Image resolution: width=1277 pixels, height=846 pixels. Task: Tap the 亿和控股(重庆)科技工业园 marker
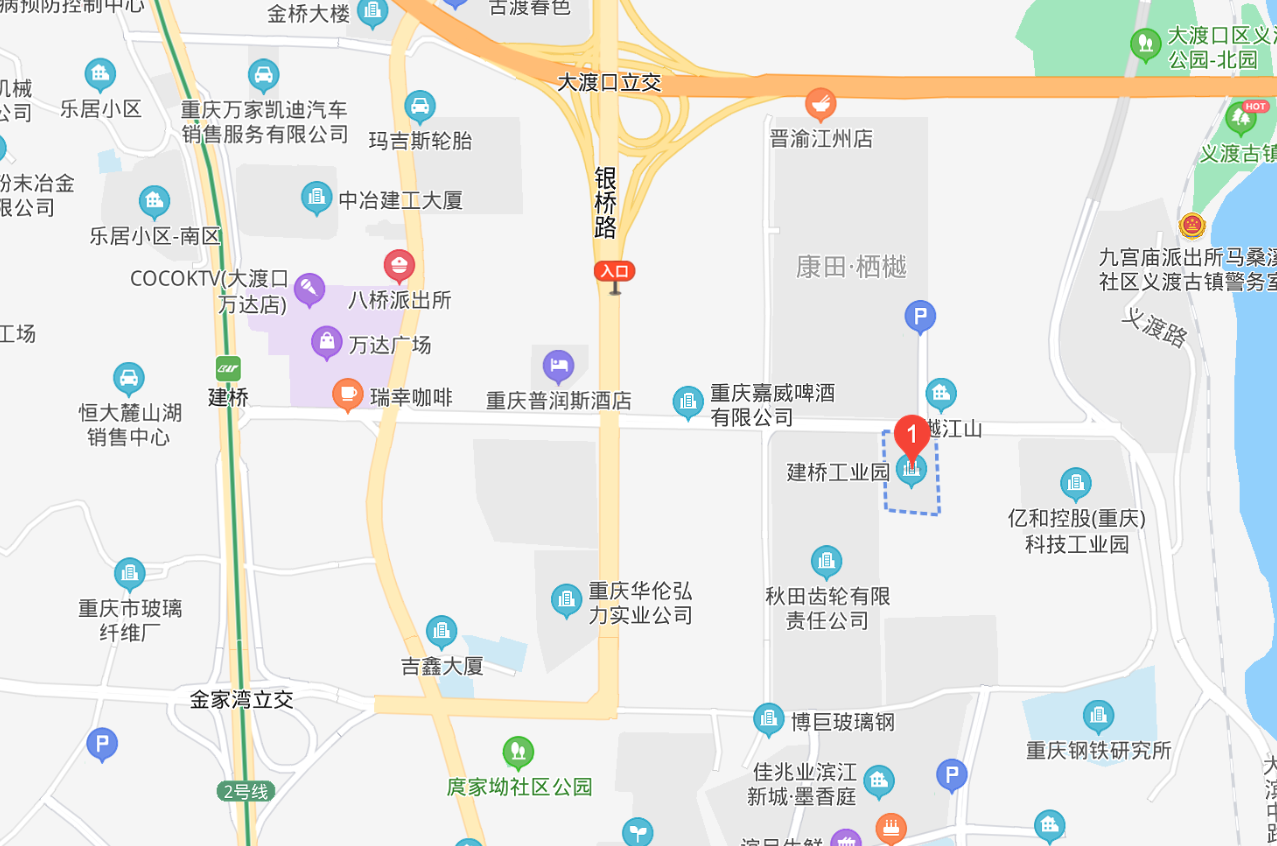pyautogui.click(x=1076, y=485)
